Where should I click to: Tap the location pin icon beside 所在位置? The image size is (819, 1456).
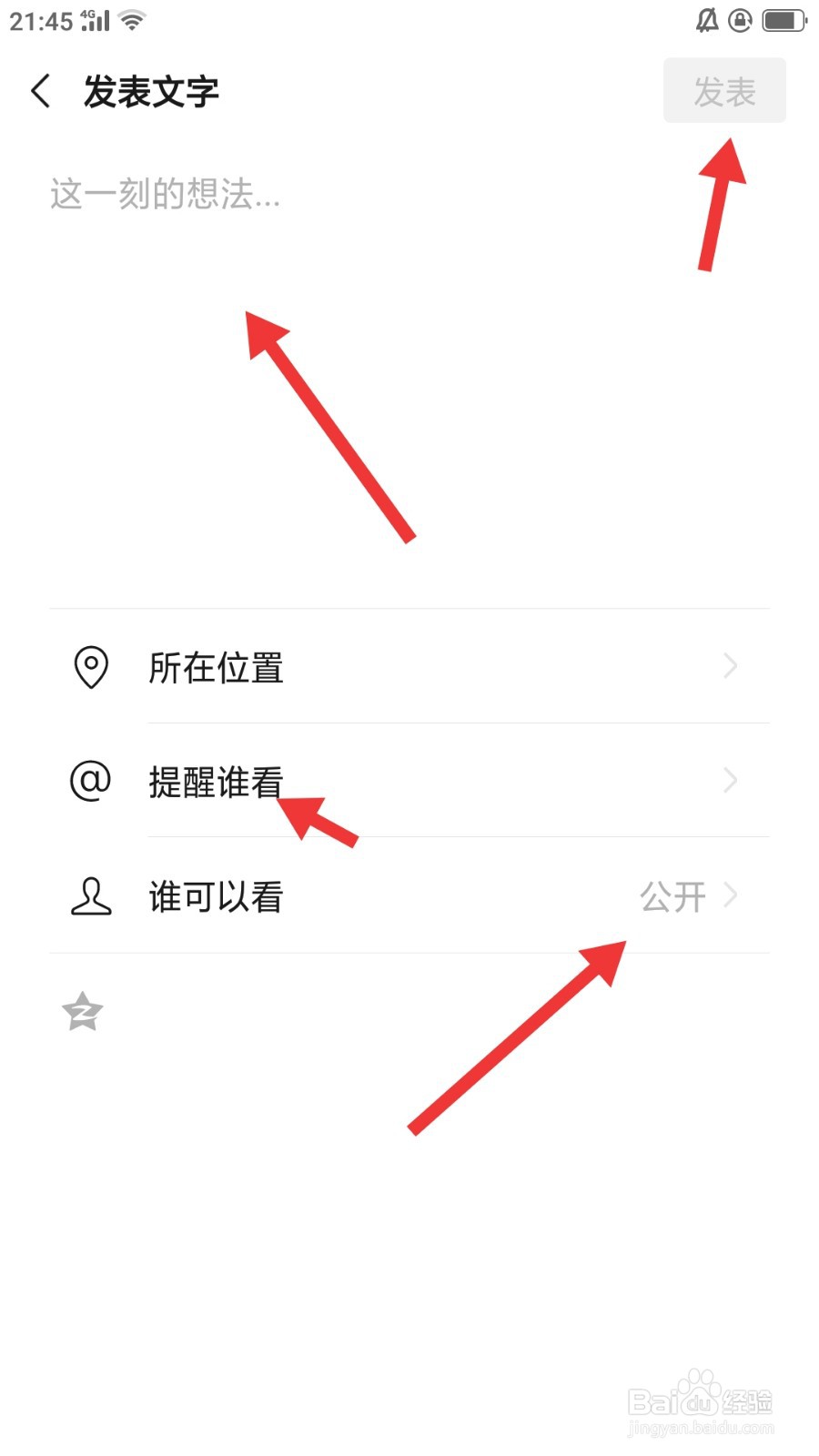90,667
